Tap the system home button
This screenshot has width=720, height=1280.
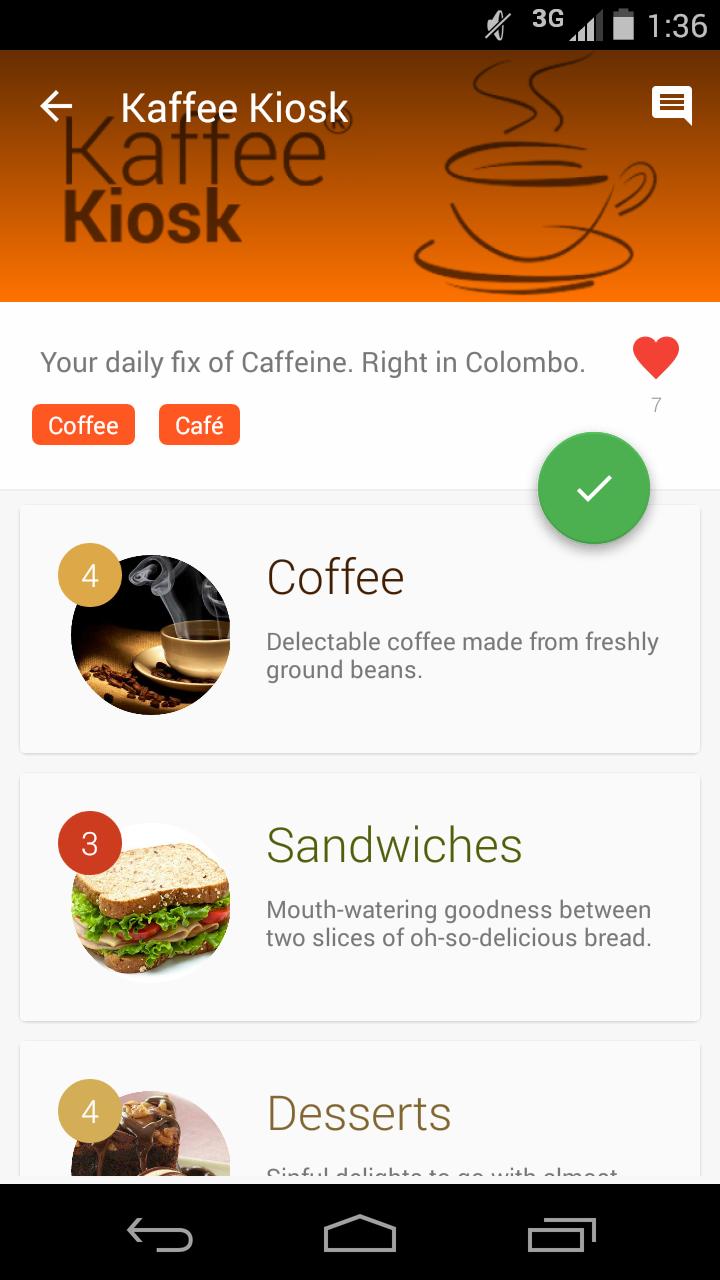point(360,1233)
